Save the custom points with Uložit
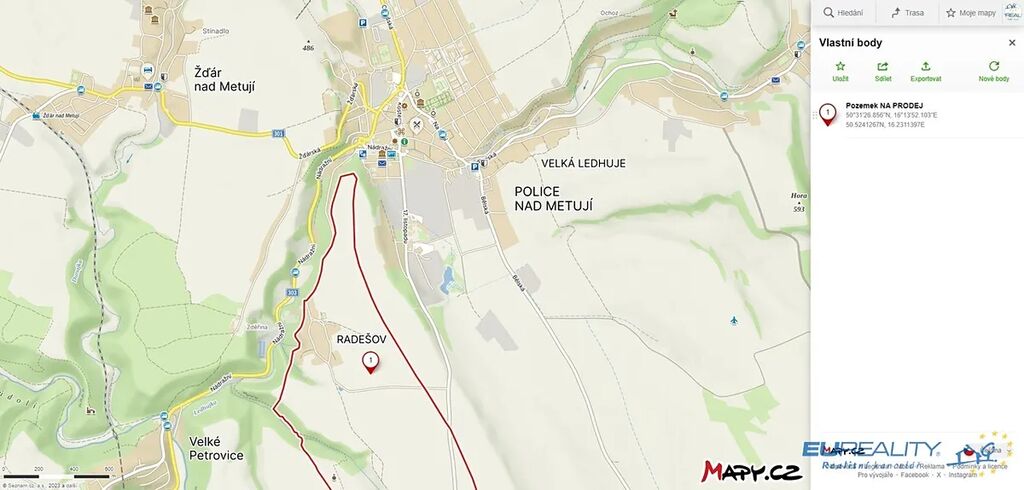 840,71
